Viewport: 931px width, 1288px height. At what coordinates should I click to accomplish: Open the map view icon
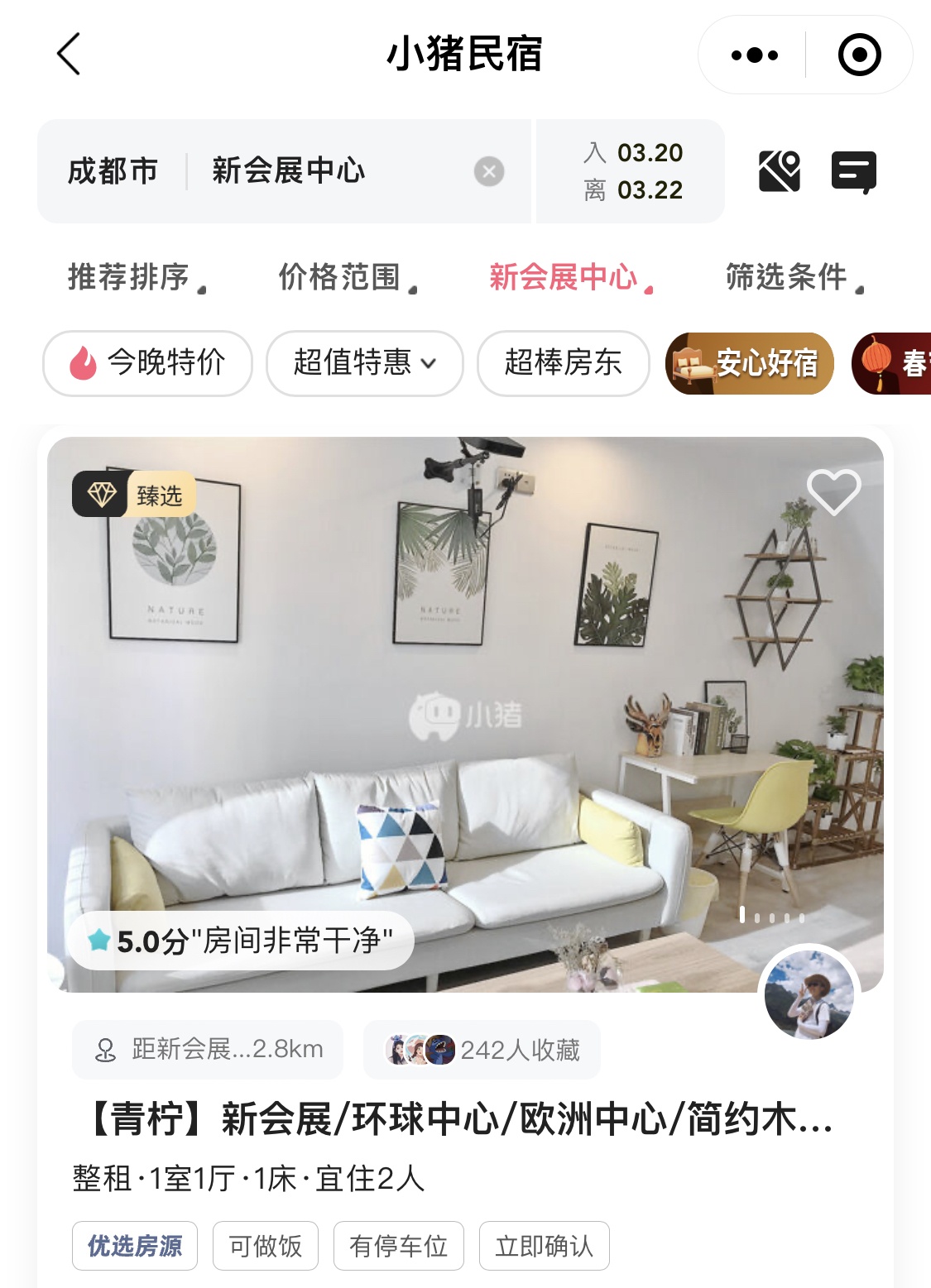click(780, 171)
